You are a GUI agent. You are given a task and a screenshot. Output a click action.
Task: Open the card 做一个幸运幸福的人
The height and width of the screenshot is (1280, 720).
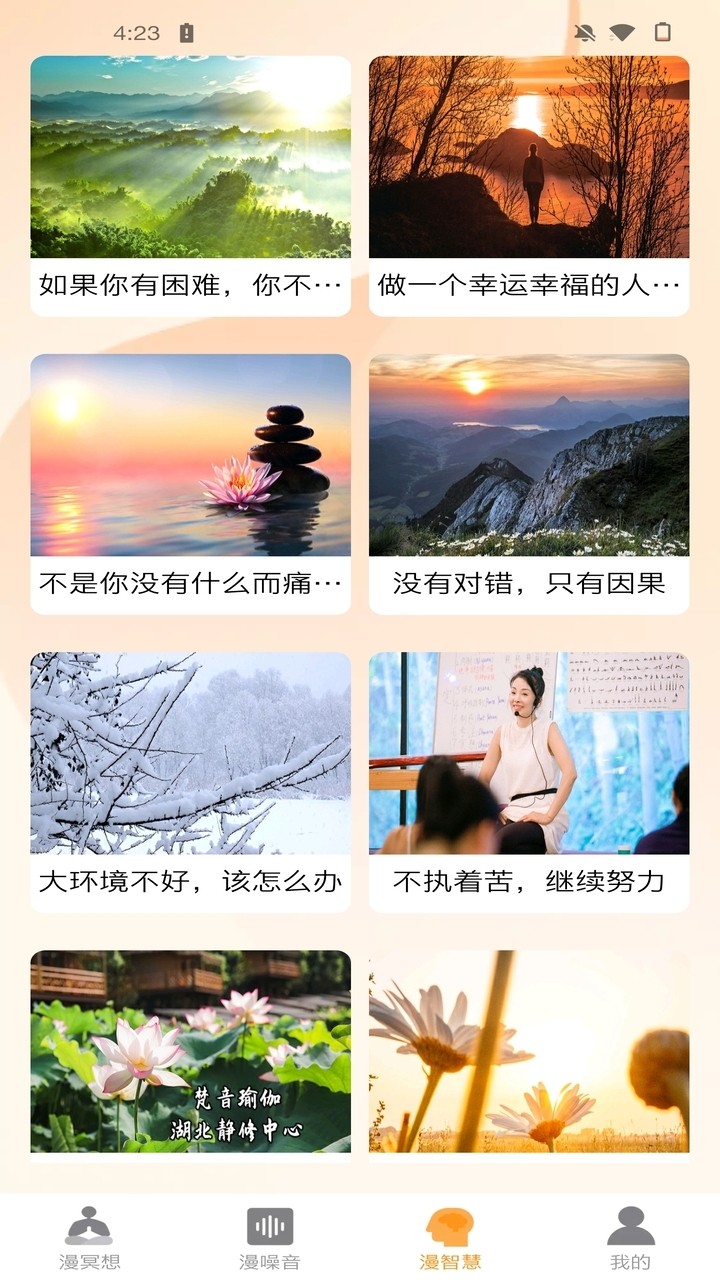pyautogui.click(x=529, y=185)
